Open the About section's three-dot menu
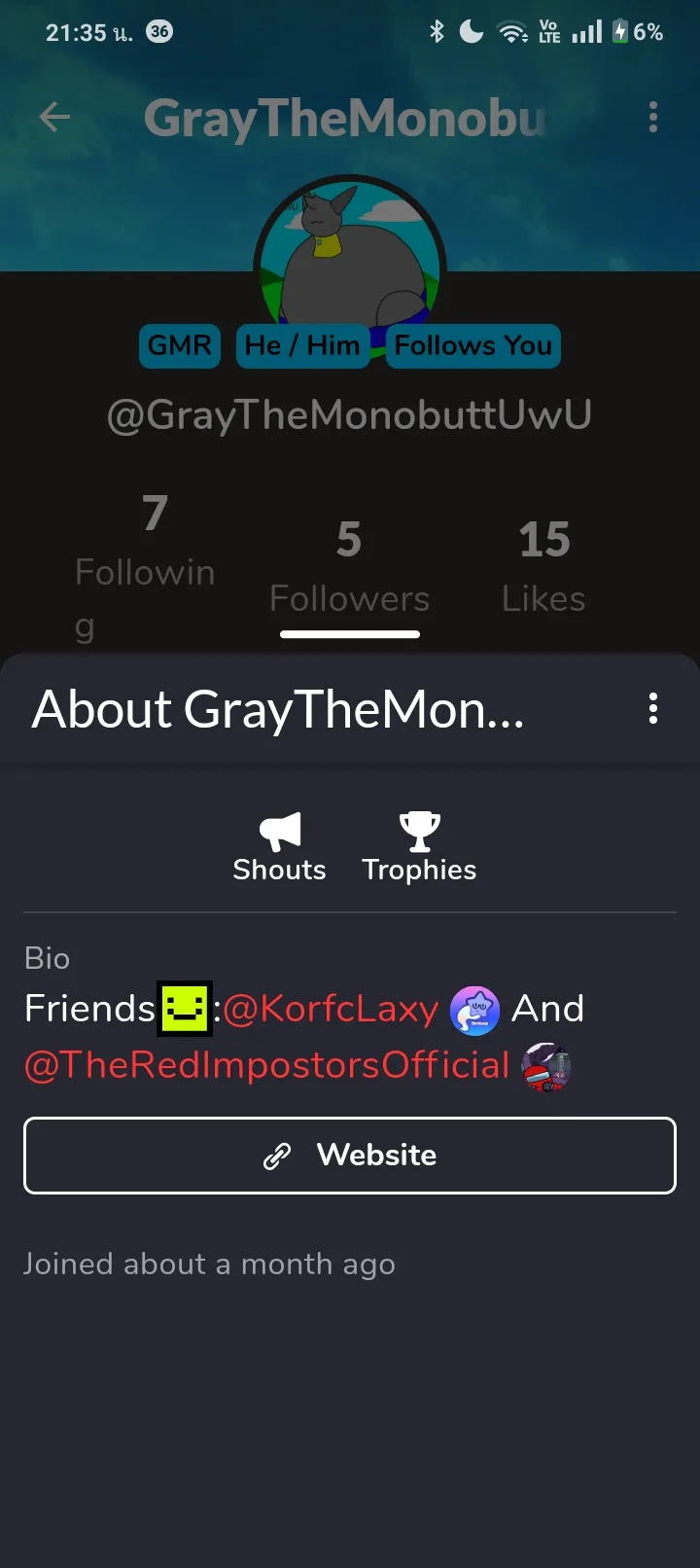The width and height of the screenshot is (700, 1568). [653, 709]
